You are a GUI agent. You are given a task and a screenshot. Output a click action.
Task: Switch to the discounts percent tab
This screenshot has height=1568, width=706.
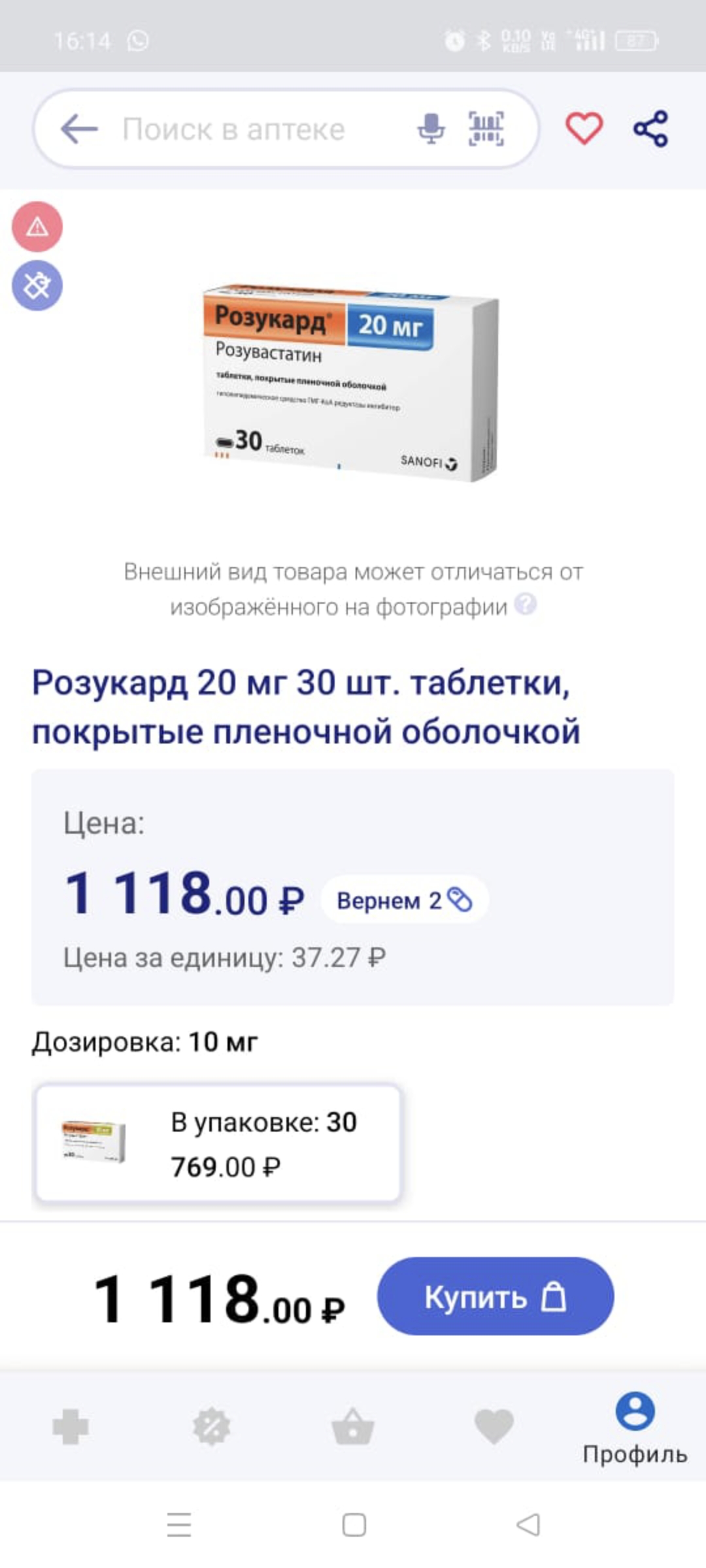tap(212, 1426)
